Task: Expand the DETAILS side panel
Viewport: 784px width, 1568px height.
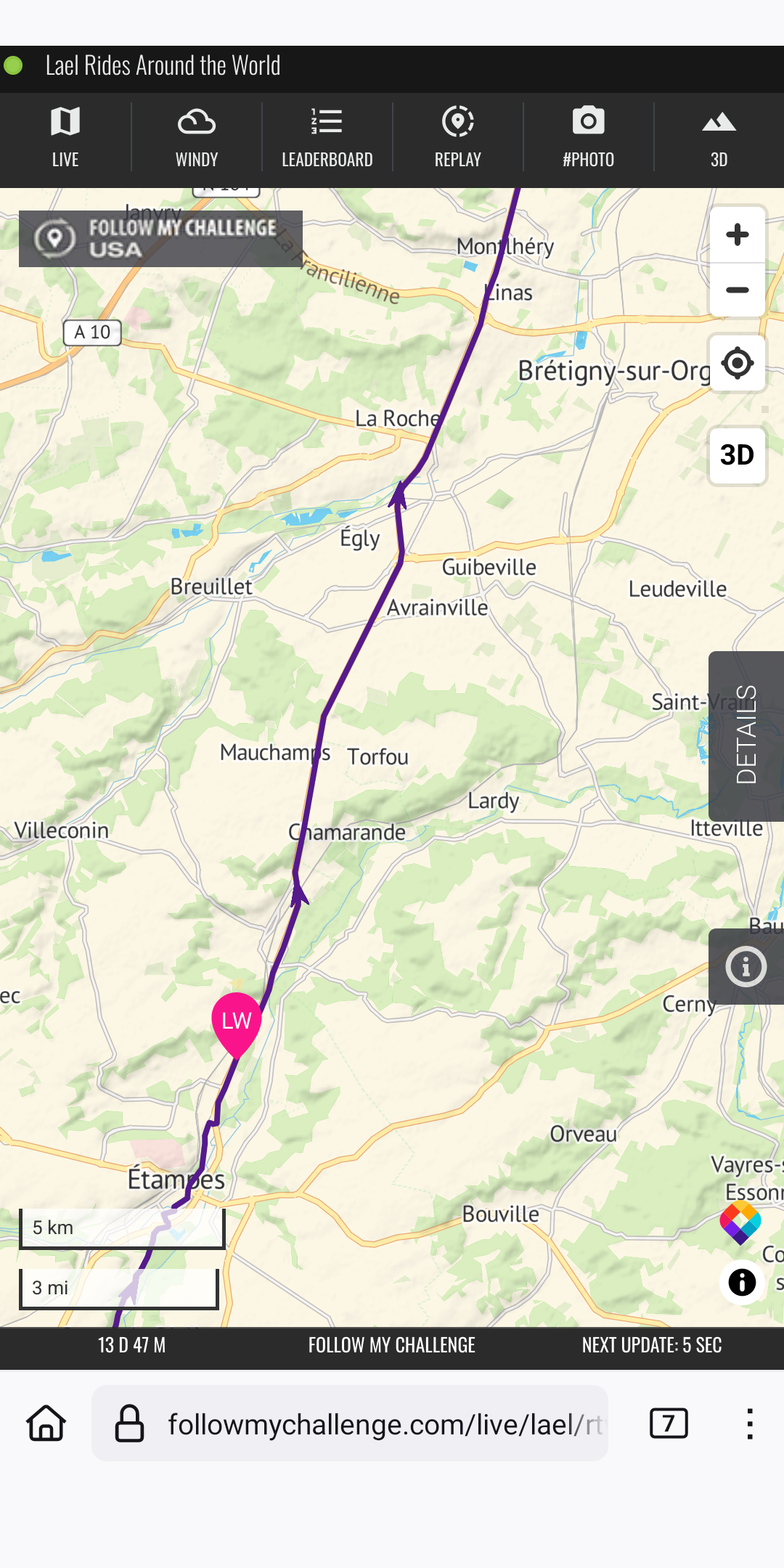Action: 746,736
